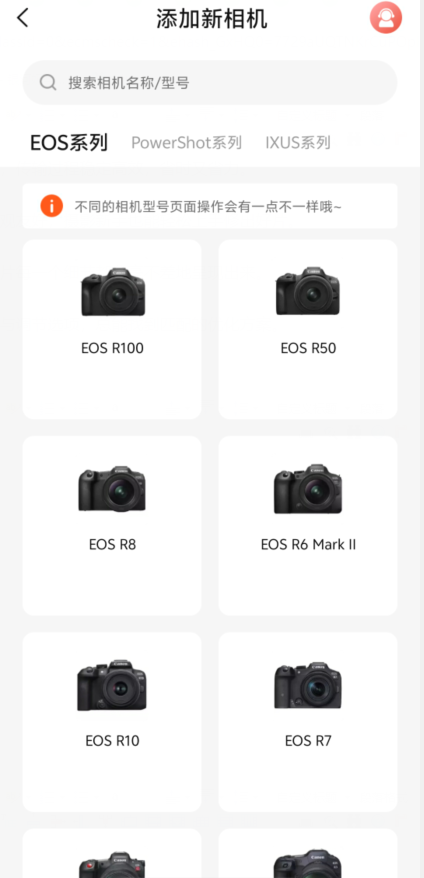
Task: Choose the EOS R50 camera card
Action: tap(308, 329)
